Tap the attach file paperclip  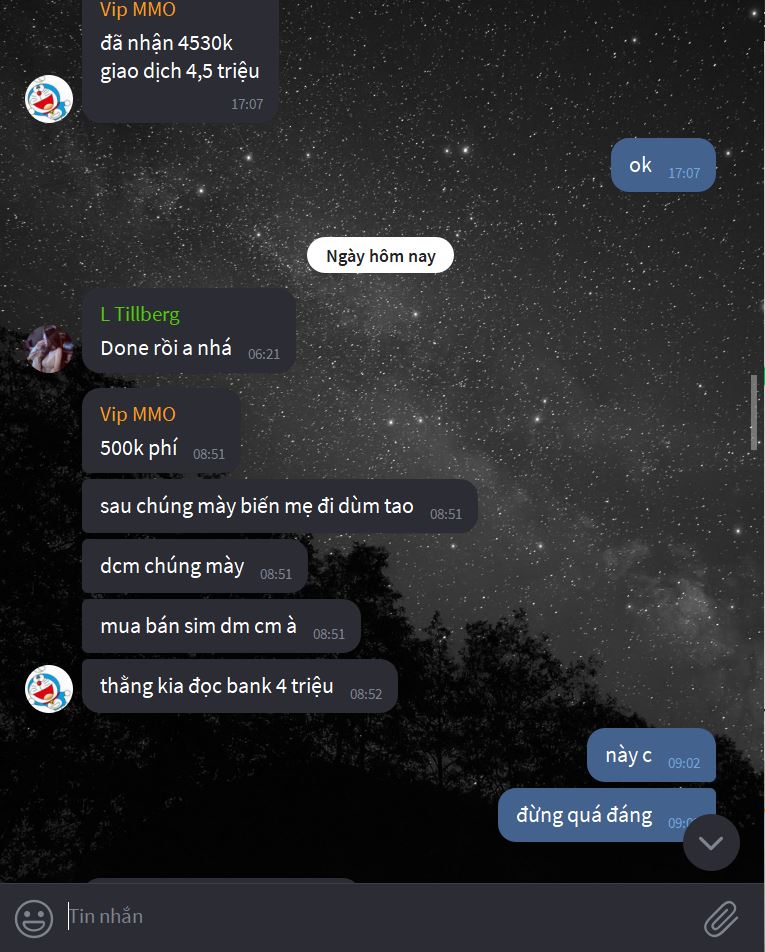[720, 917]
